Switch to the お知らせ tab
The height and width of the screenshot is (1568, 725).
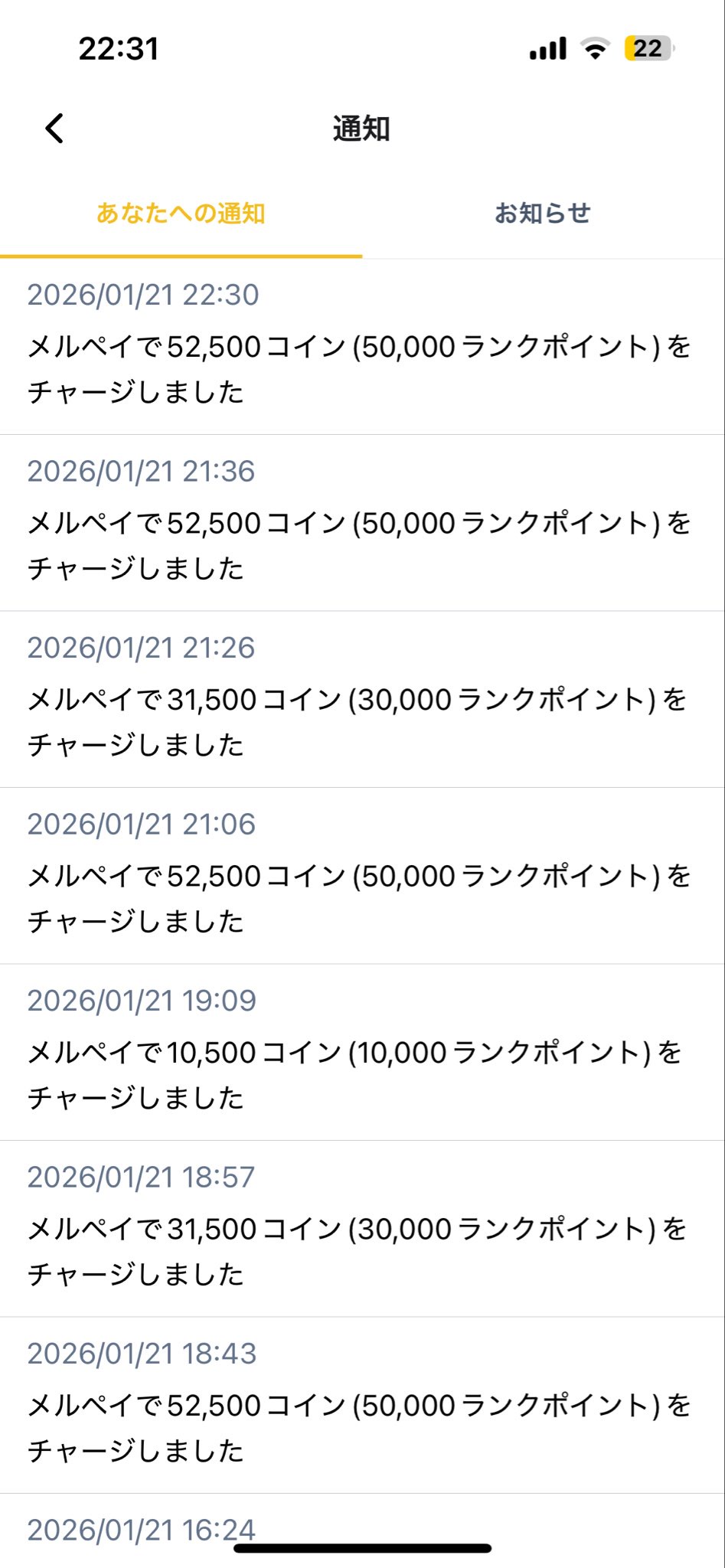click(542, 213)
